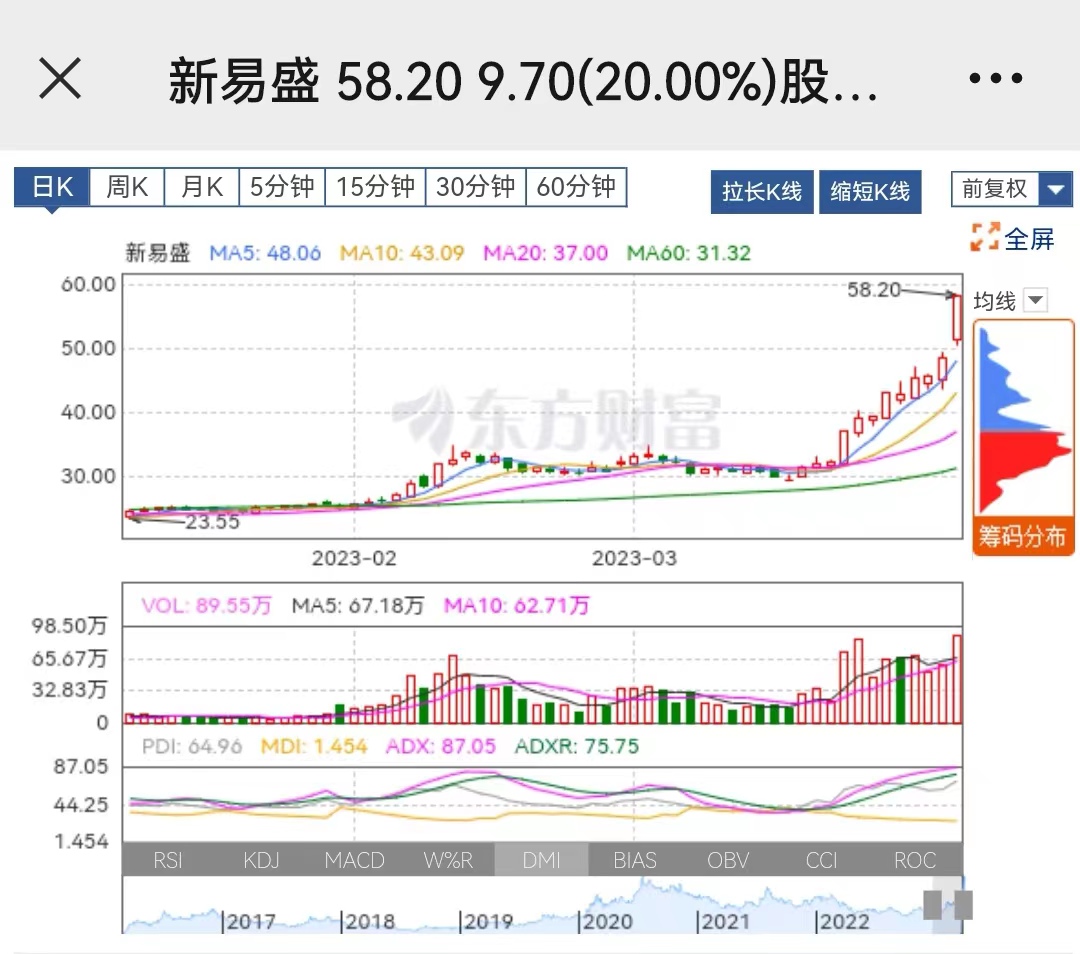Select the 5分钟 chart period
Image resolution: width=1080 pixels, height=954 pixels.
point(282,188)
